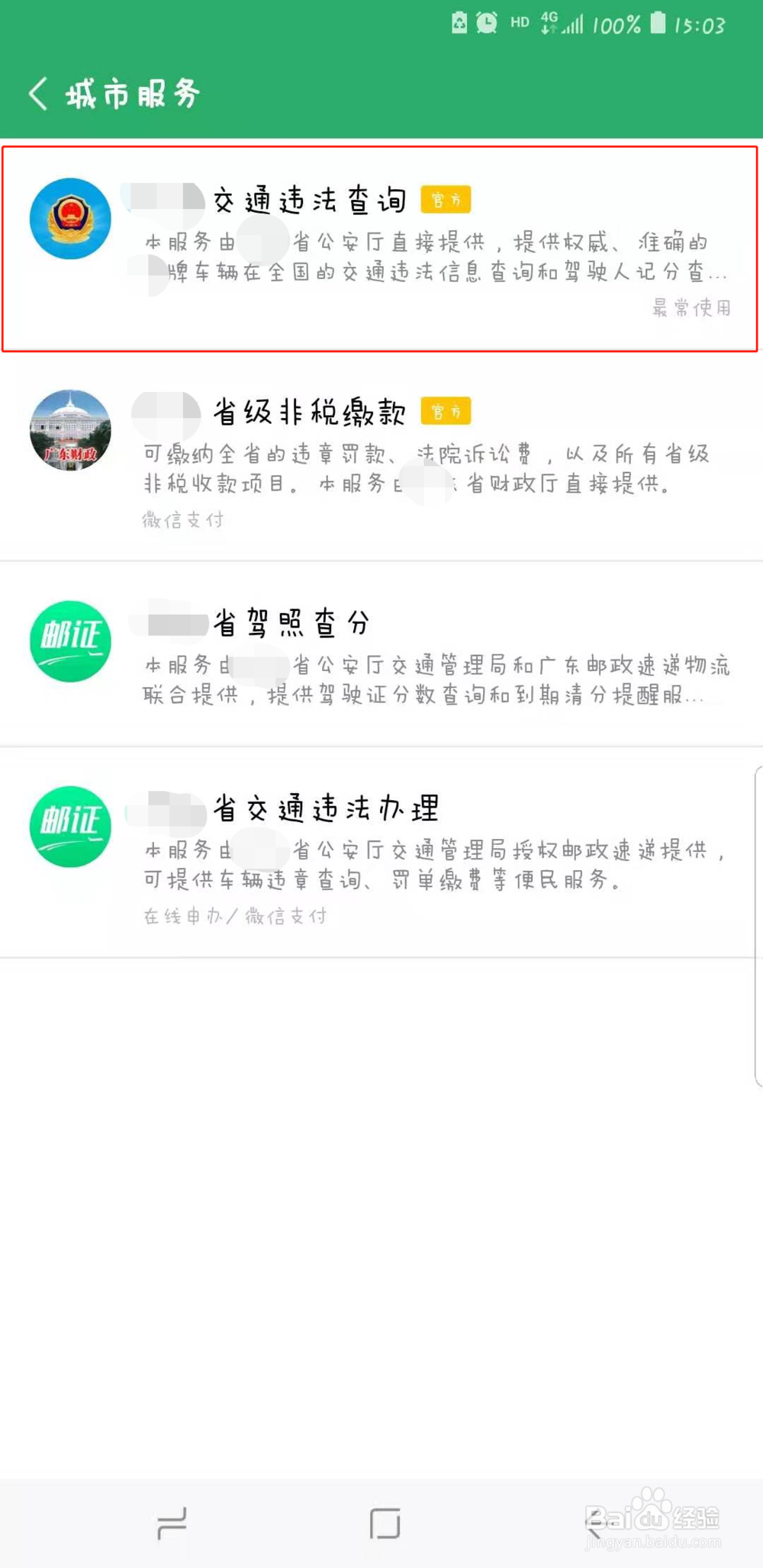Tap the 邮证 icon beside 省驾照查分
Screen dimensions: 763x1568
[x=70, y=641]
